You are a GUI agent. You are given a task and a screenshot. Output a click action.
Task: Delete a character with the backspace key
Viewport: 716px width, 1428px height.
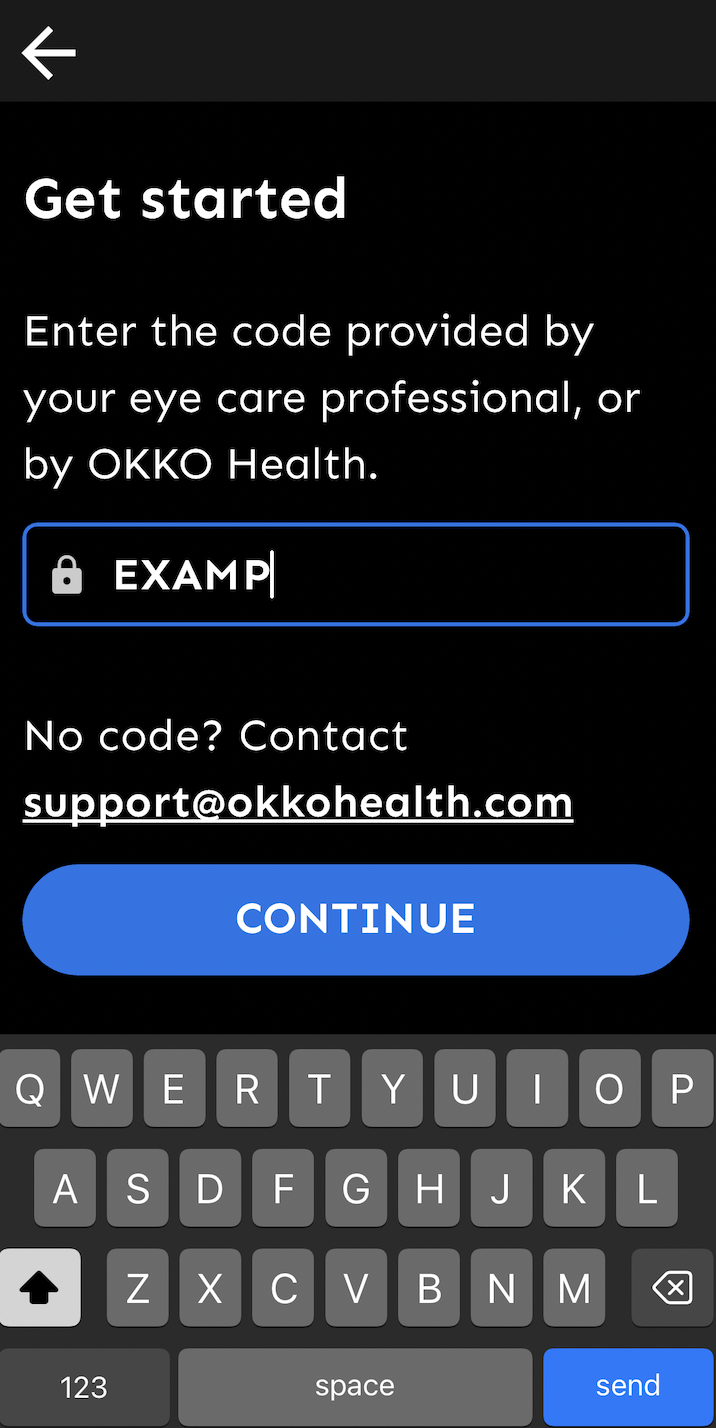coord(672,1289)
